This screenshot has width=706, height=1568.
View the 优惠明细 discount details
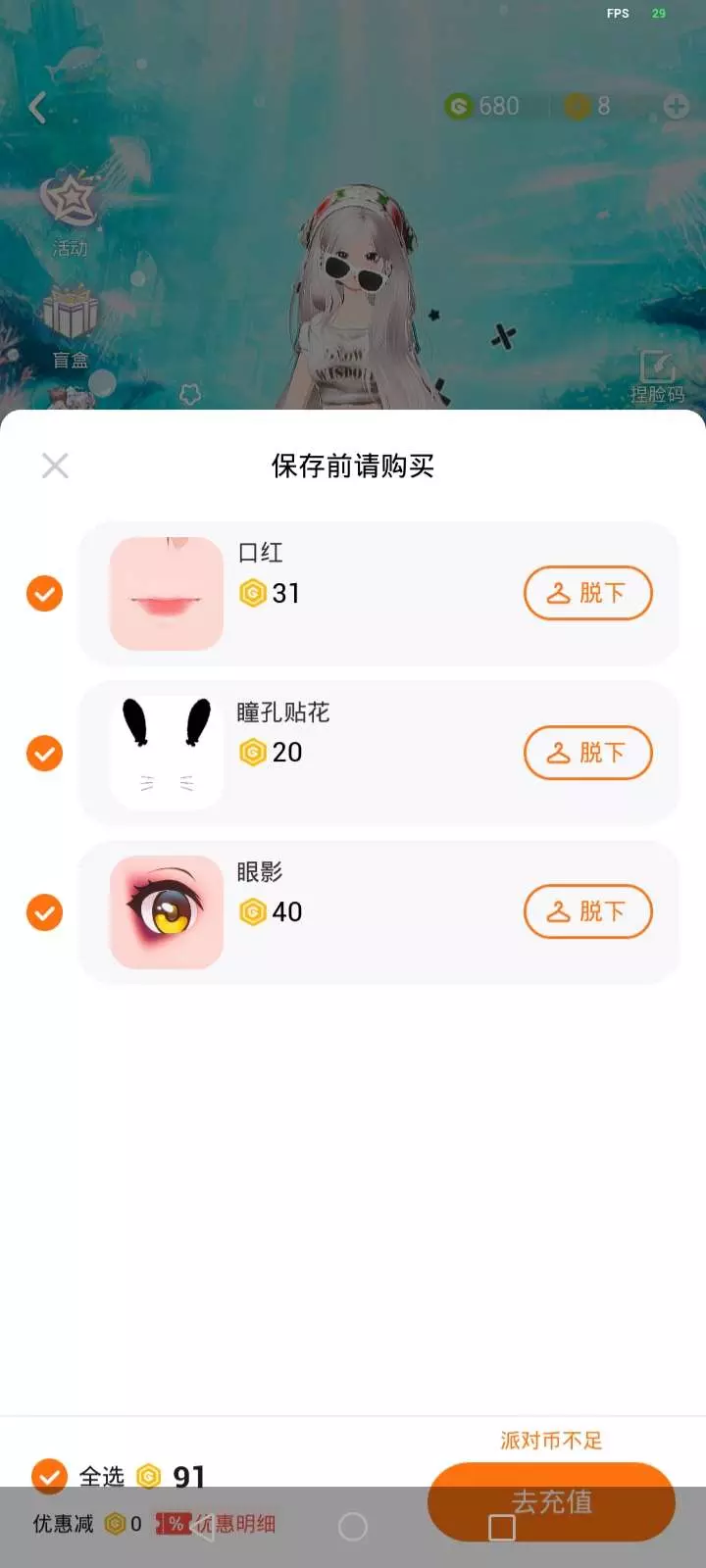[x=235, y=1524]
